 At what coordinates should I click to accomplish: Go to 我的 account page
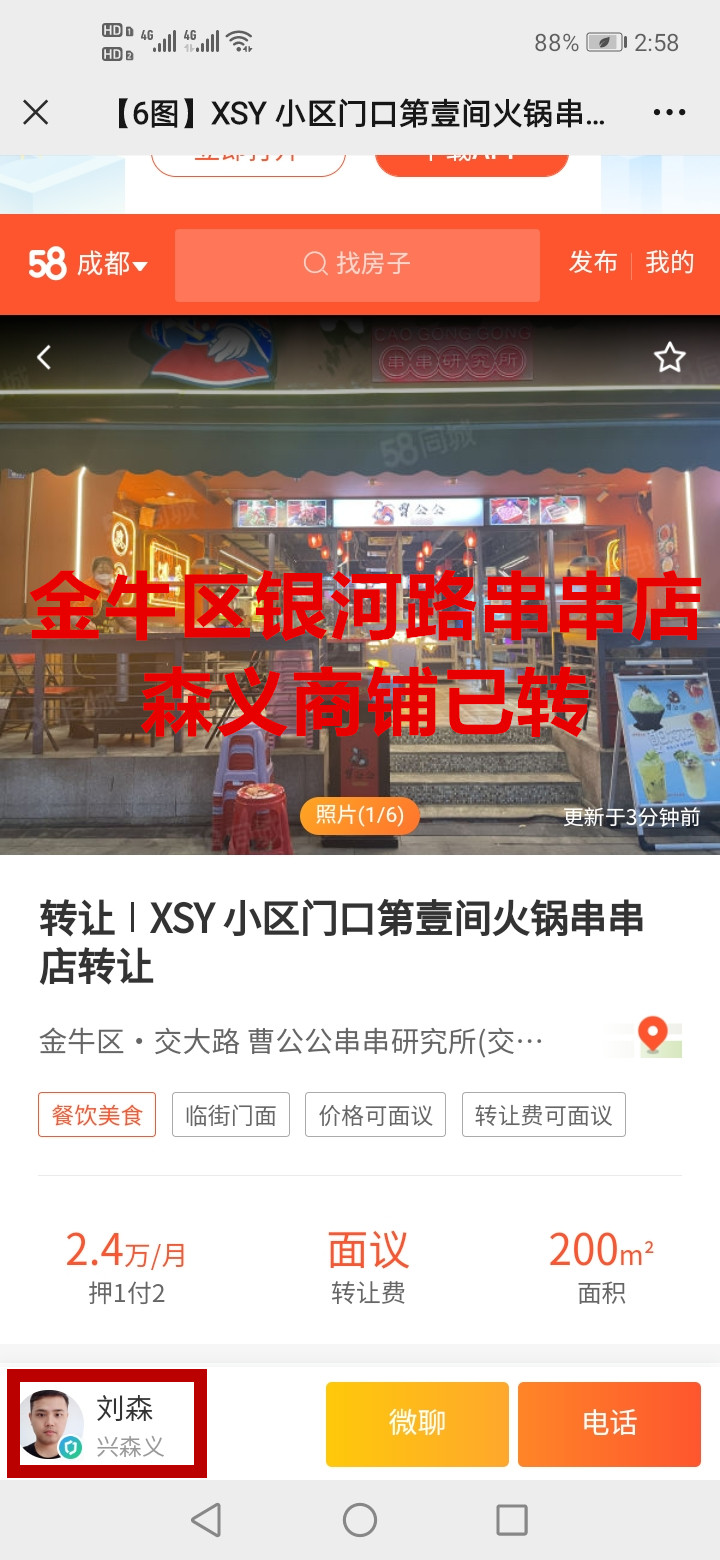pos(669,263)
